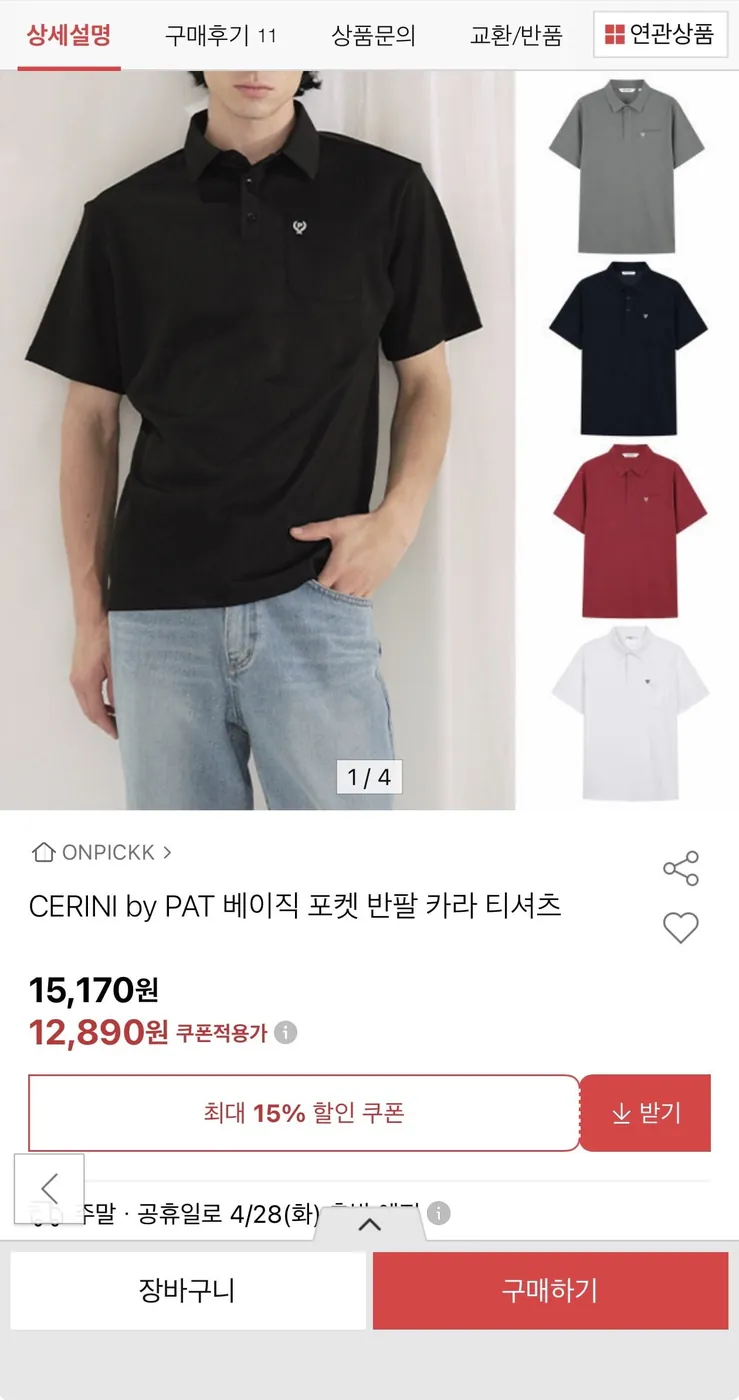Viewport: 739px width, 1400px height.
Task: Add item to cart with 장바구니 button
Action: pos(188,1290)
